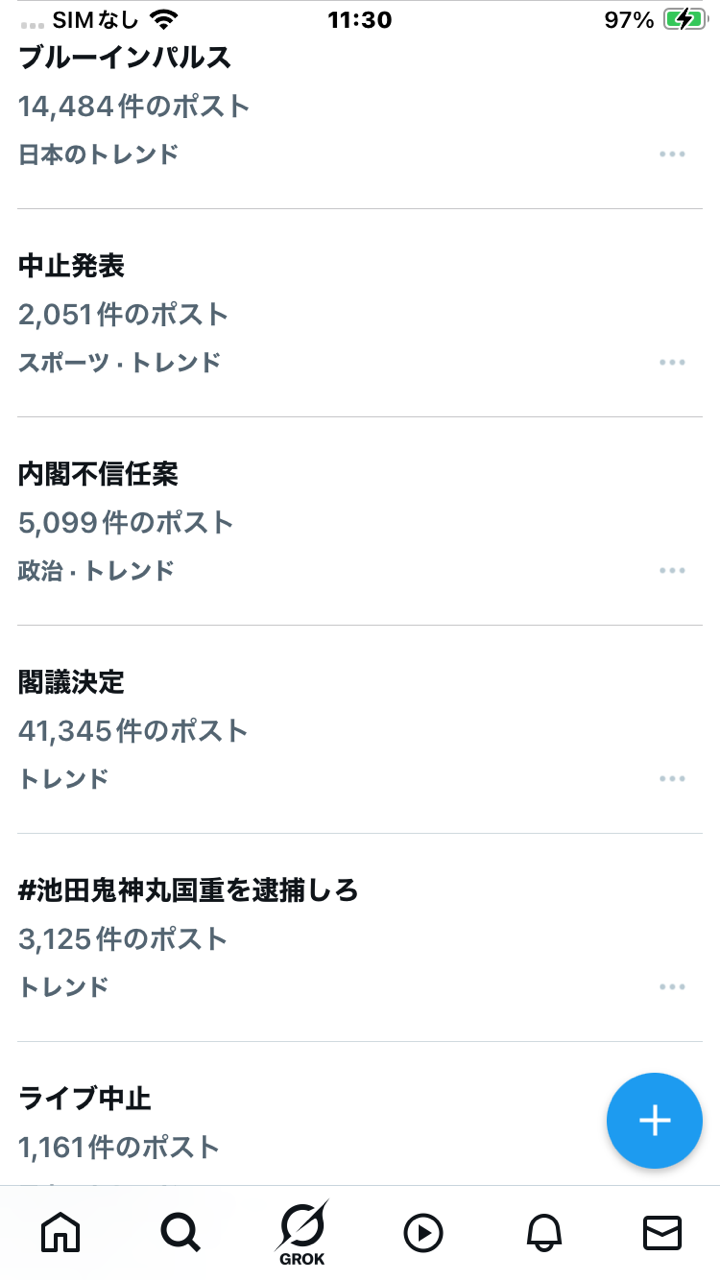Open more options for 内閣不信任案 trend
The width and height of the screenshot is (720, 1280).
pyautogui.click(x=672, y=570)
